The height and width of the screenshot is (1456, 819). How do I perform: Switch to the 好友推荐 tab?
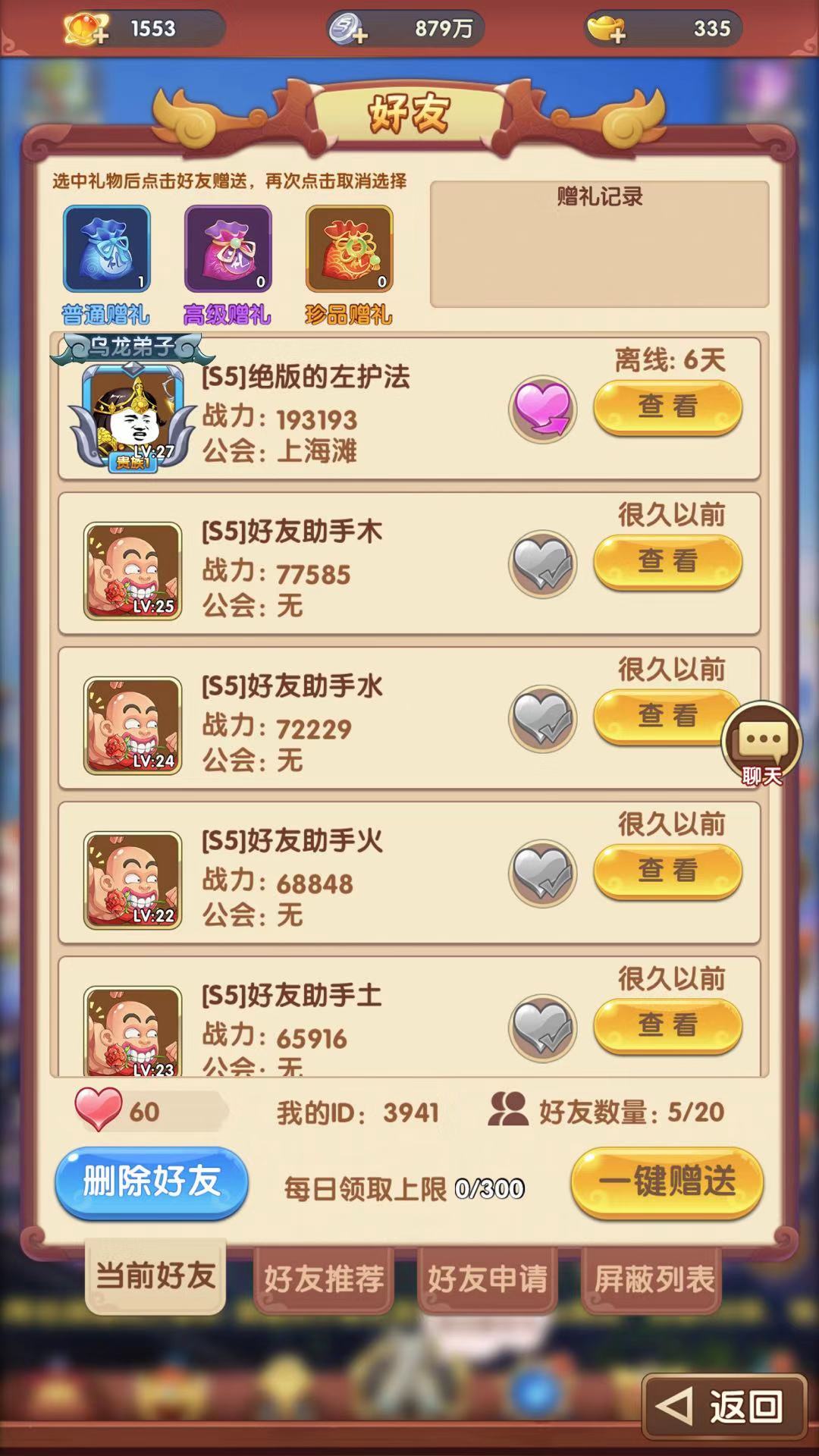tap(324, 1279)
